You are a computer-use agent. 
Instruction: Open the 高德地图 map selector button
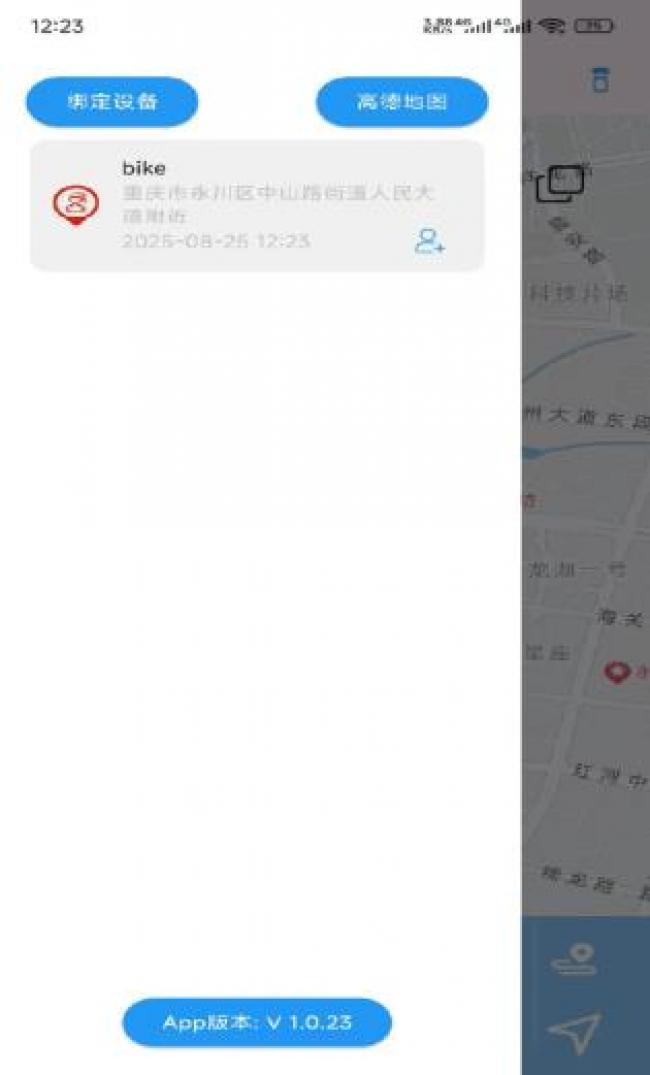click(402, 102)
